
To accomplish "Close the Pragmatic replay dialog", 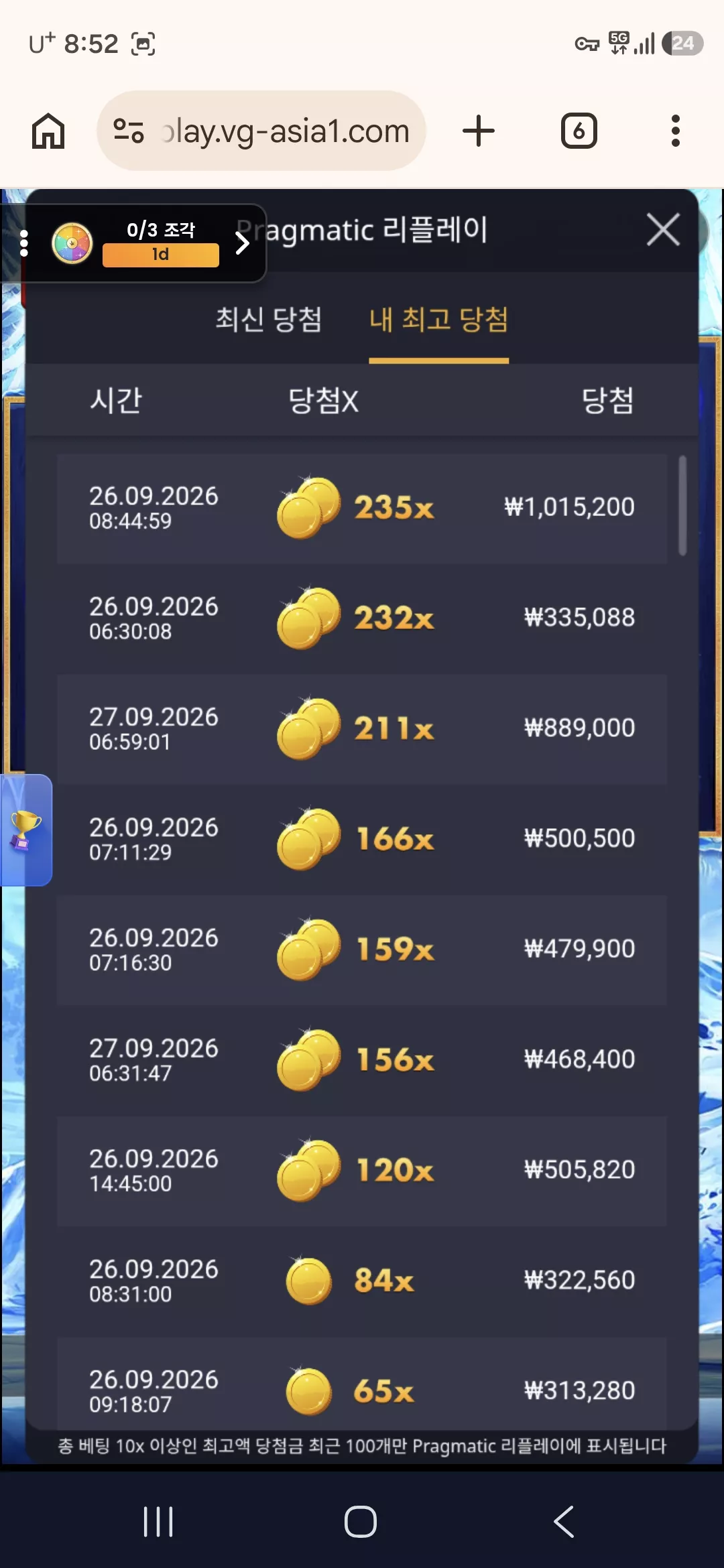I will click(x=663, y=230).
